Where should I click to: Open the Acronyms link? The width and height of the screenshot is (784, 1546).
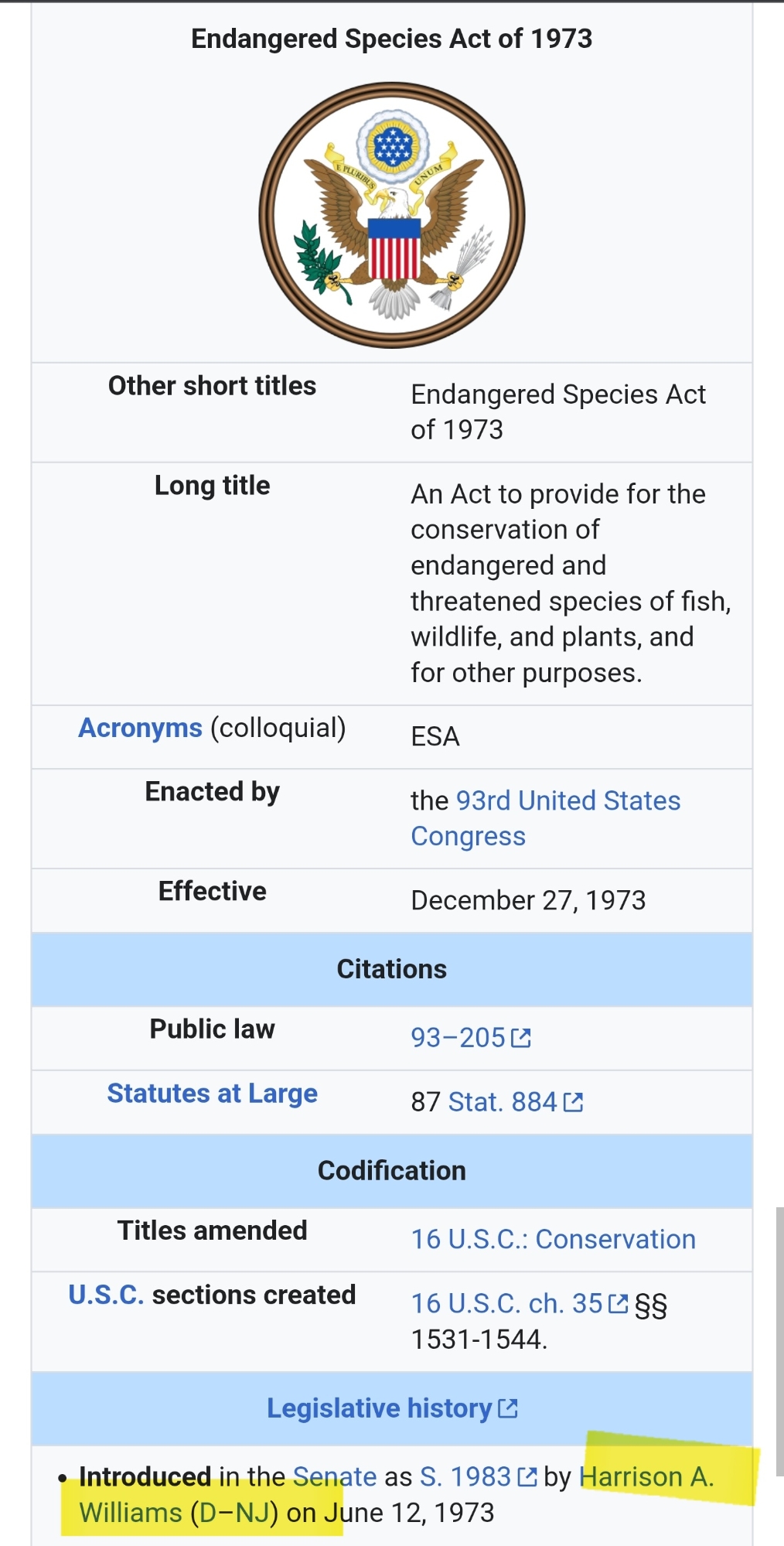point(140,729)
